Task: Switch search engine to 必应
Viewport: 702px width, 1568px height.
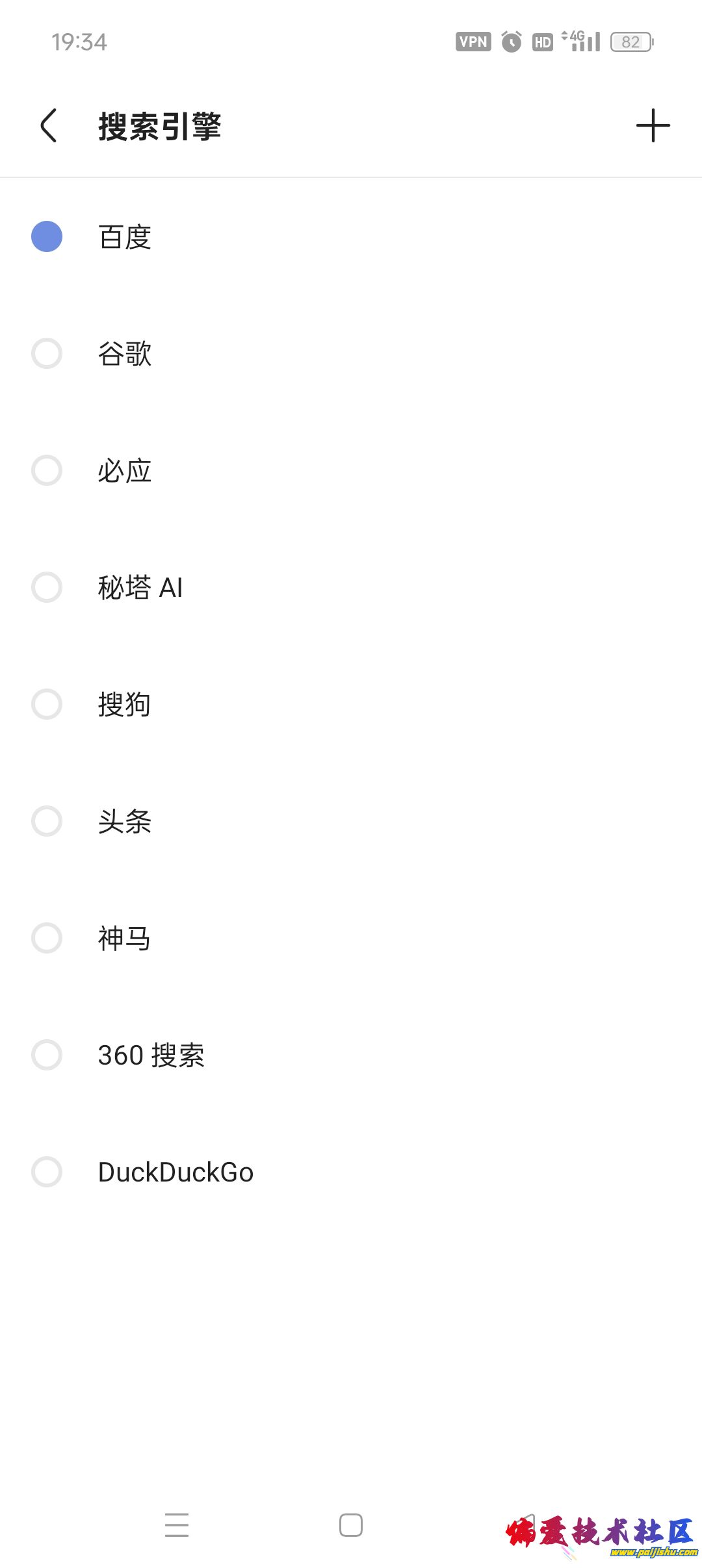Action: 47,470
